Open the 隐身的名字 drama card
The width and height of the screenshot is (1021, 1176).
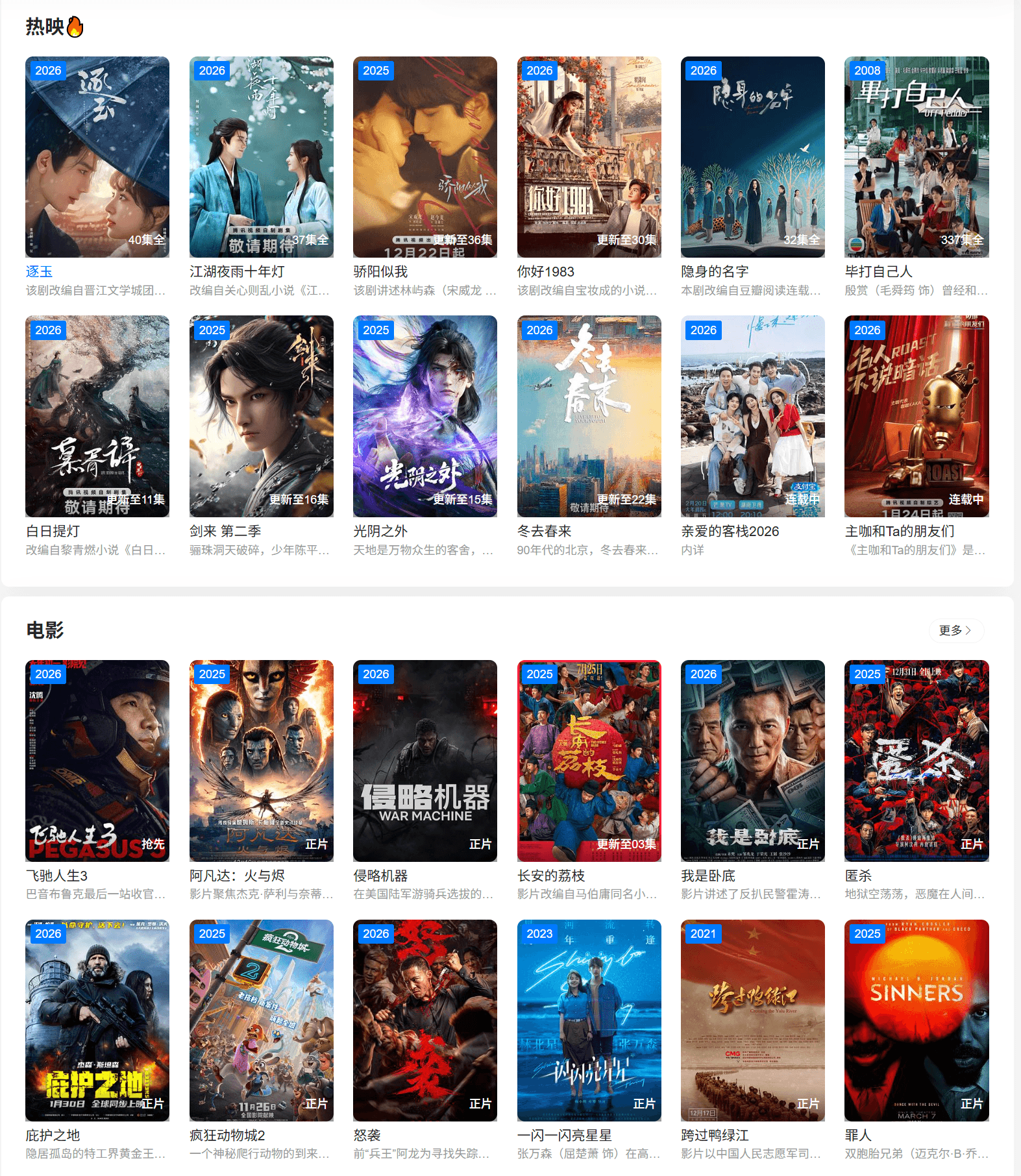753,157
